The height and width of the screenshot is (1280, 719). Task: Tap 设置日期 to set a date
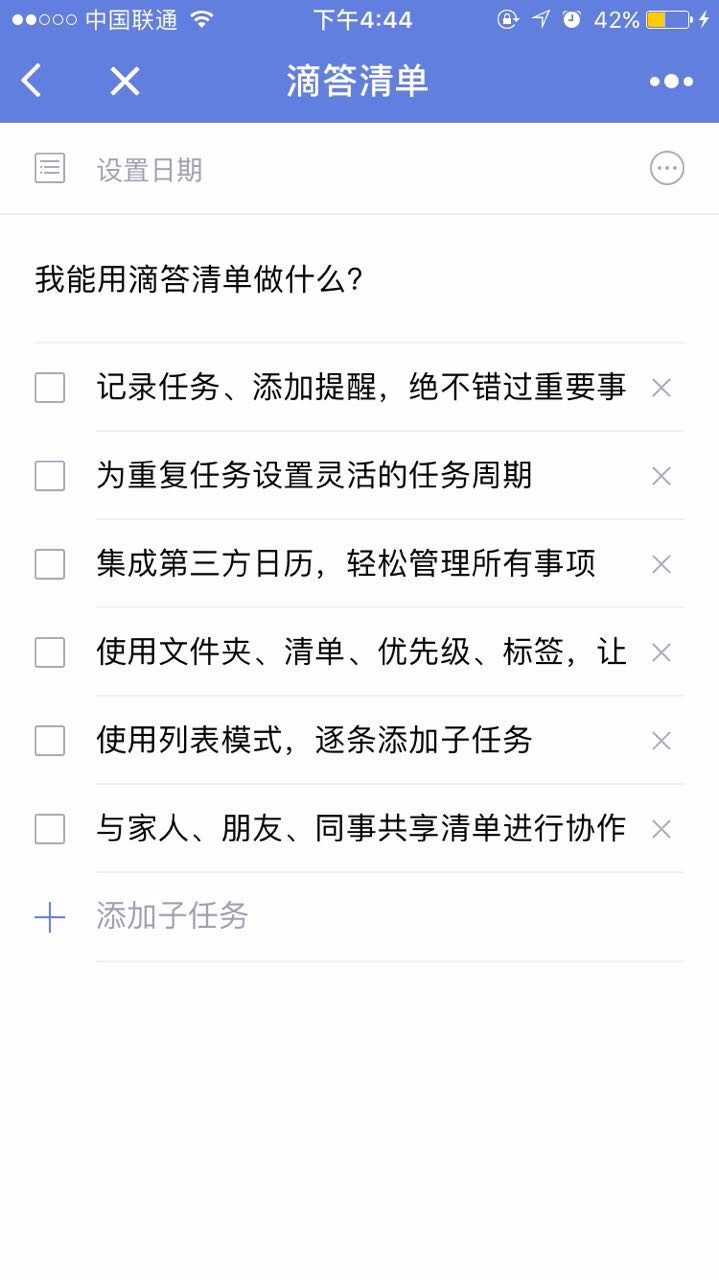149,170
